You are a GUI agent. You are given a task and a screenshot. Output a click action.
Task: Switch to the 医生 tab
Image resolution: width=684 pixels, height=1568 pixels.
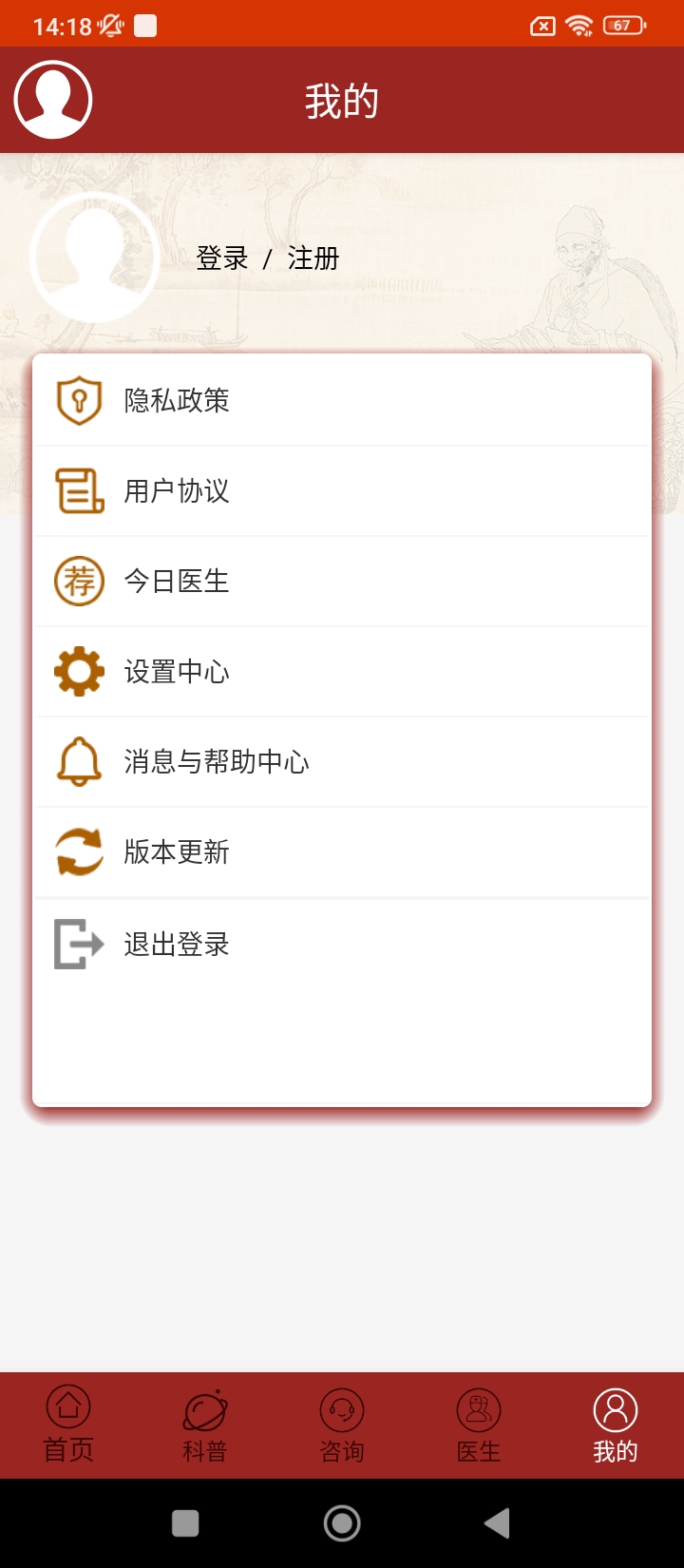pos(479,1425)
